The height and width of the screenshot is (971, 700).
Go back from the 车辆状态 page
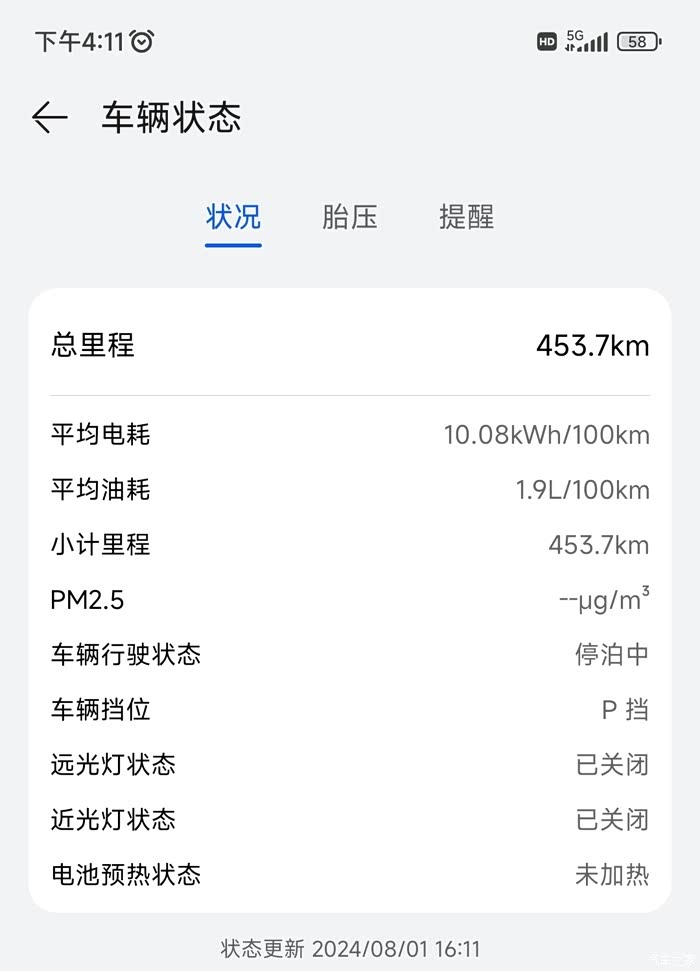click(49, 118)
